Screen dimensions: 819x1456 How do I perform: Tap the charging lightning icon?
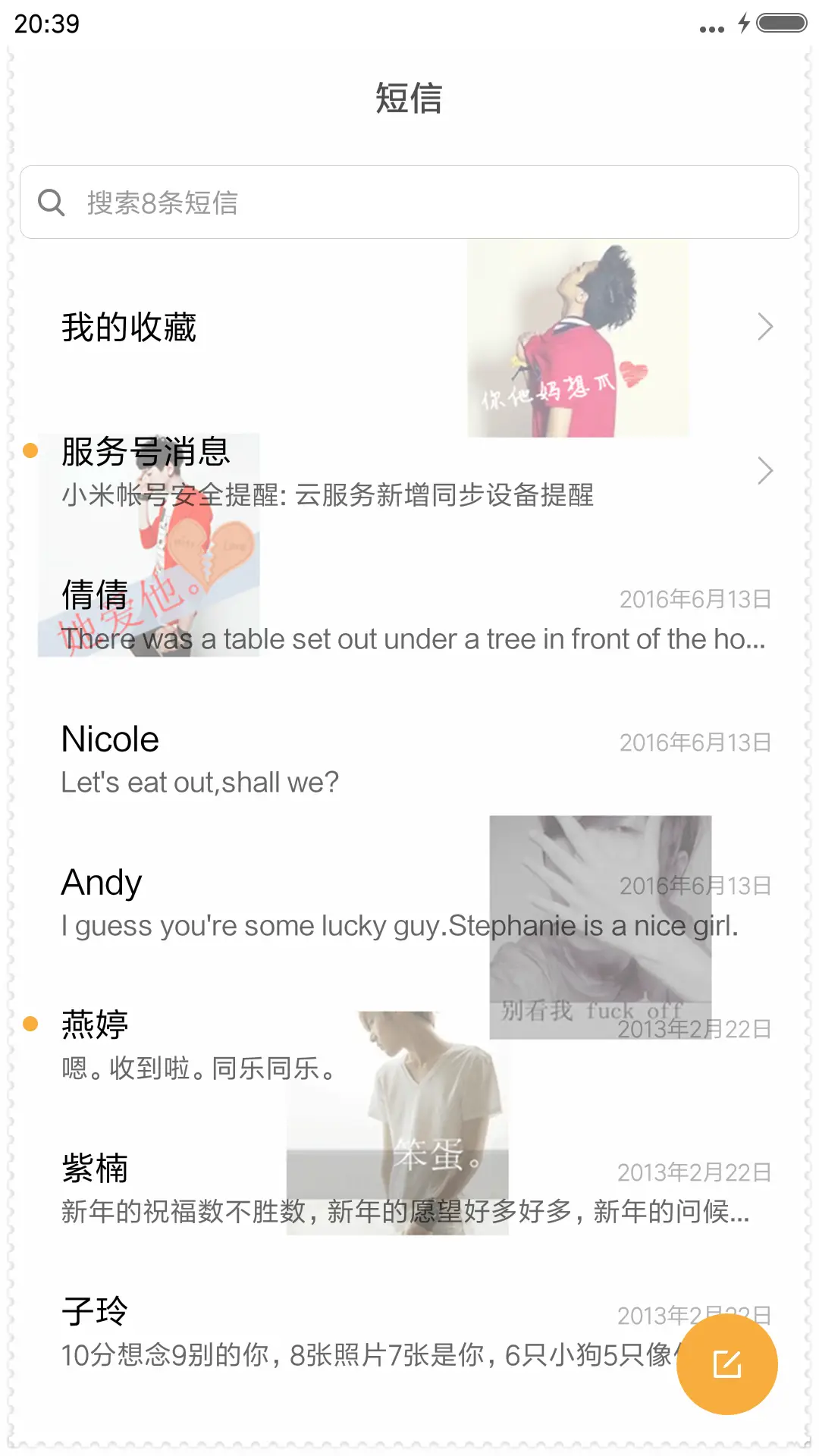coord(742,25)
